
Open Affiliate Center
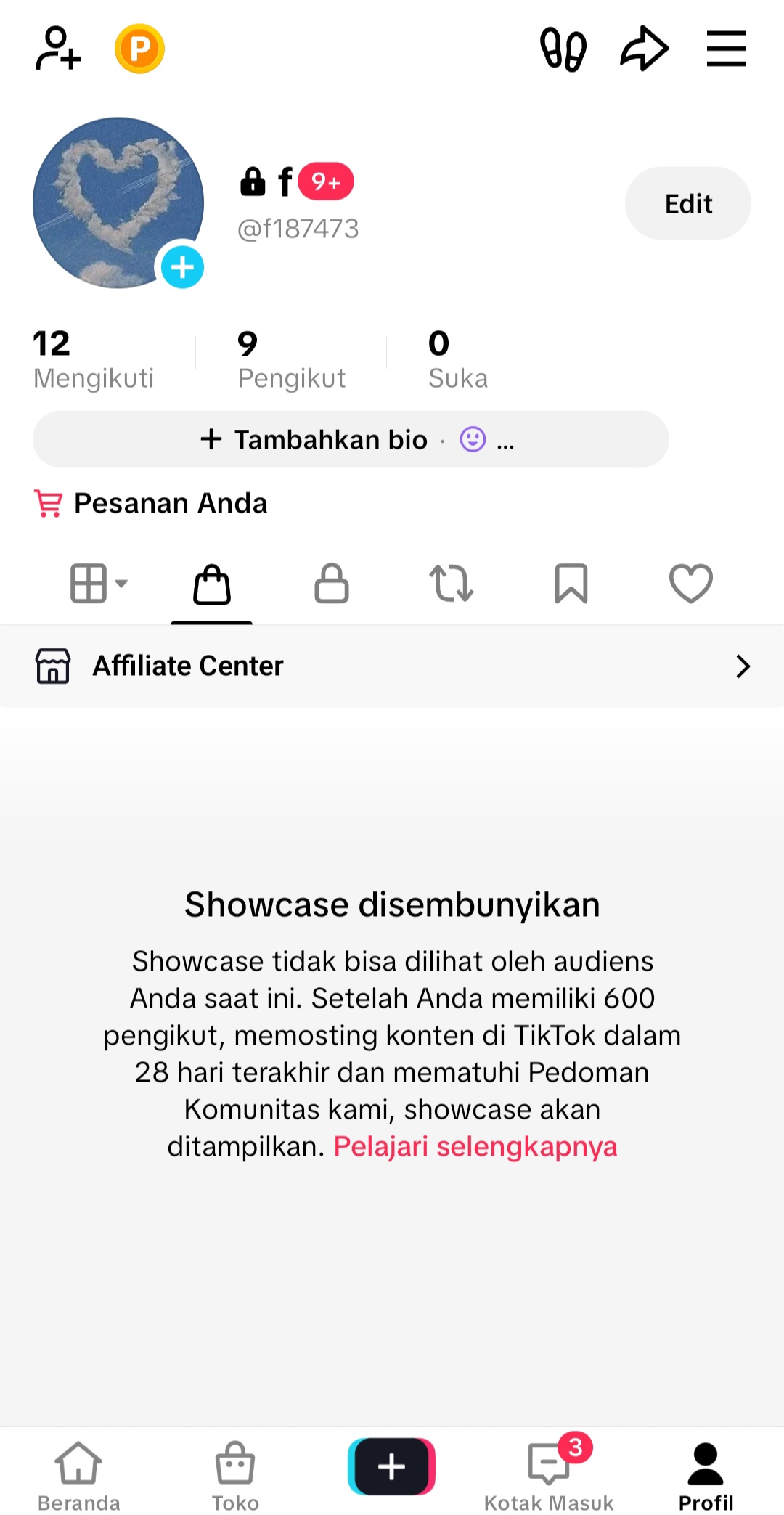(392, 666)
